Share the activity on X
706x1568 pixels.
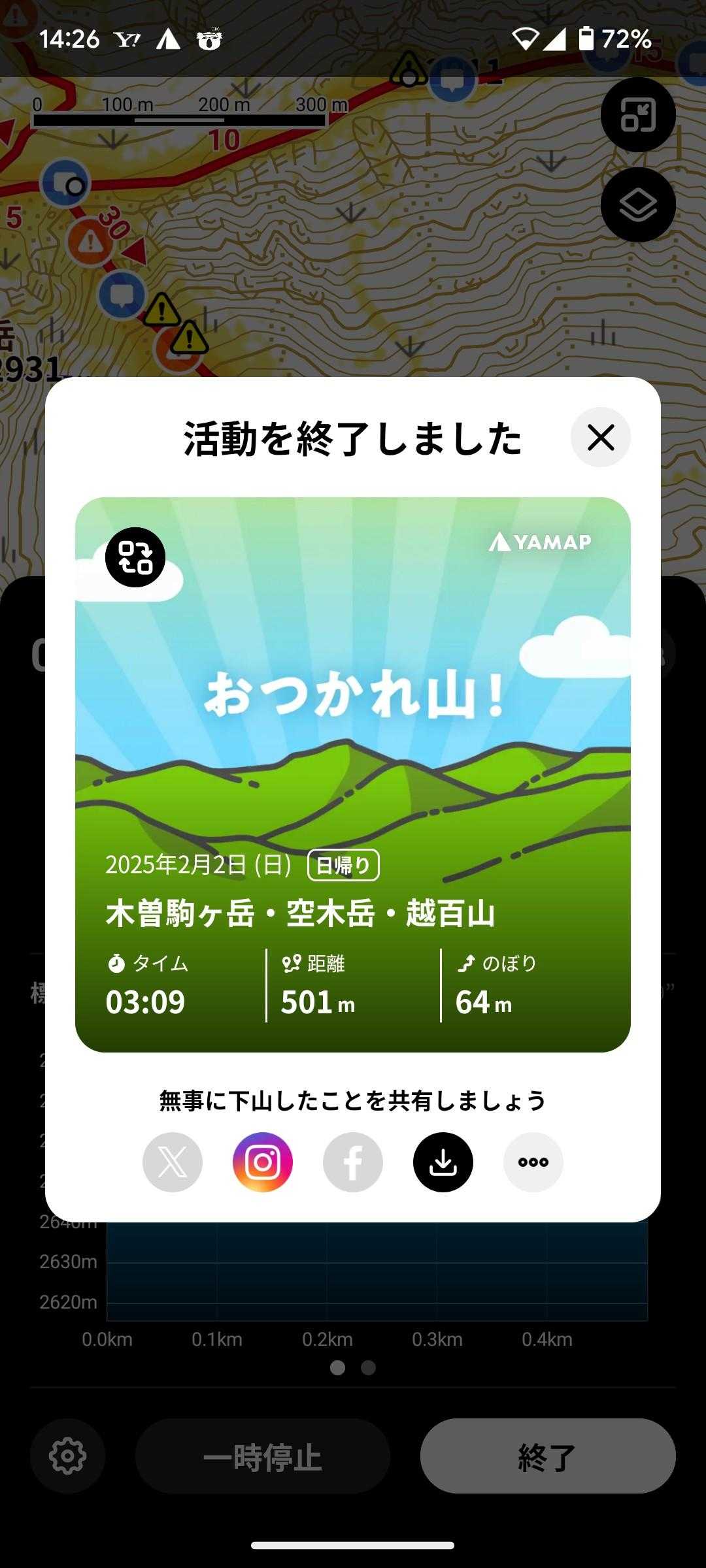tap(173, 1162)
